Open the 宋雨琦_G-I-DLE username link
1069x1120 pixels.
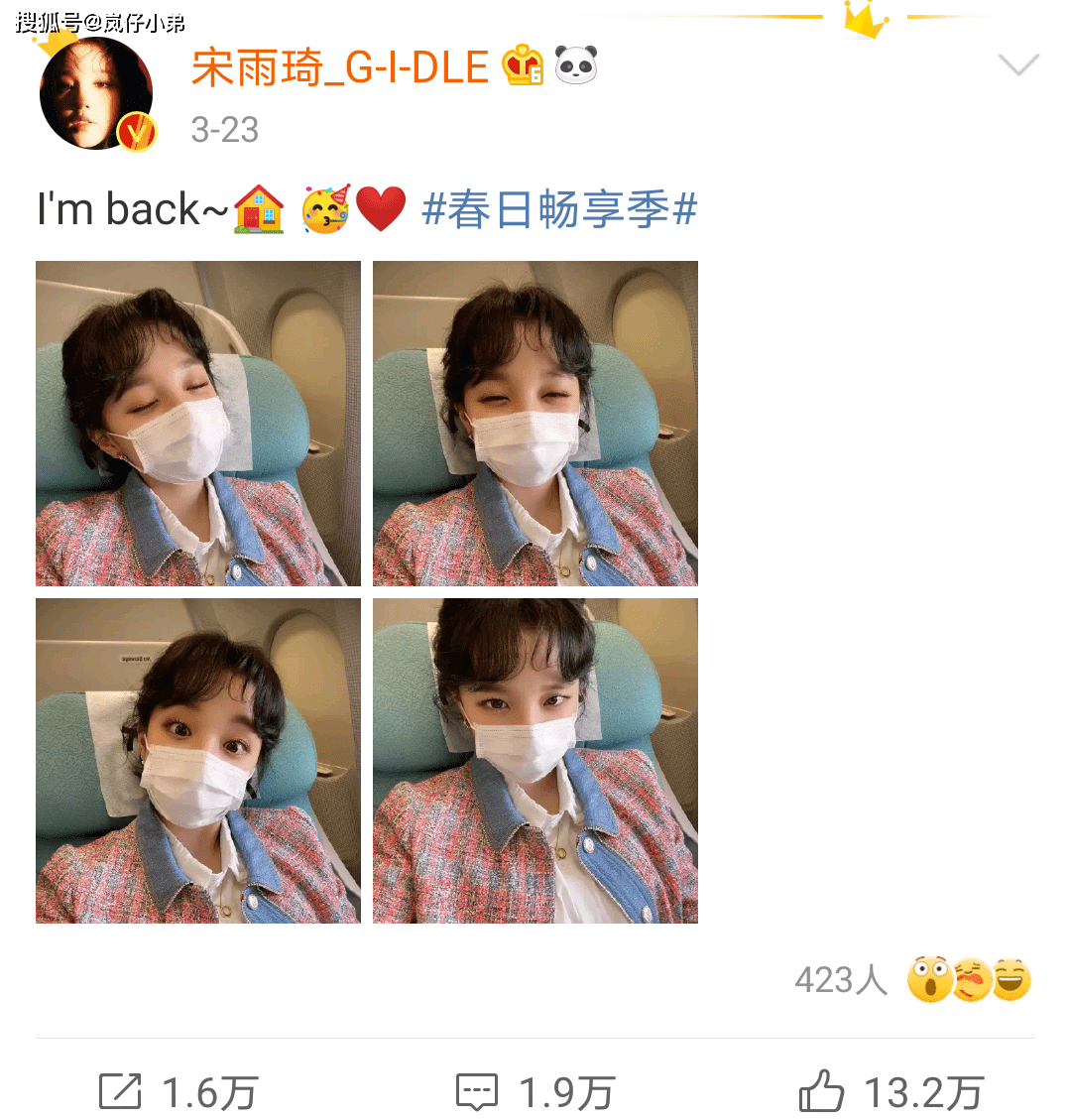[339, 67]
